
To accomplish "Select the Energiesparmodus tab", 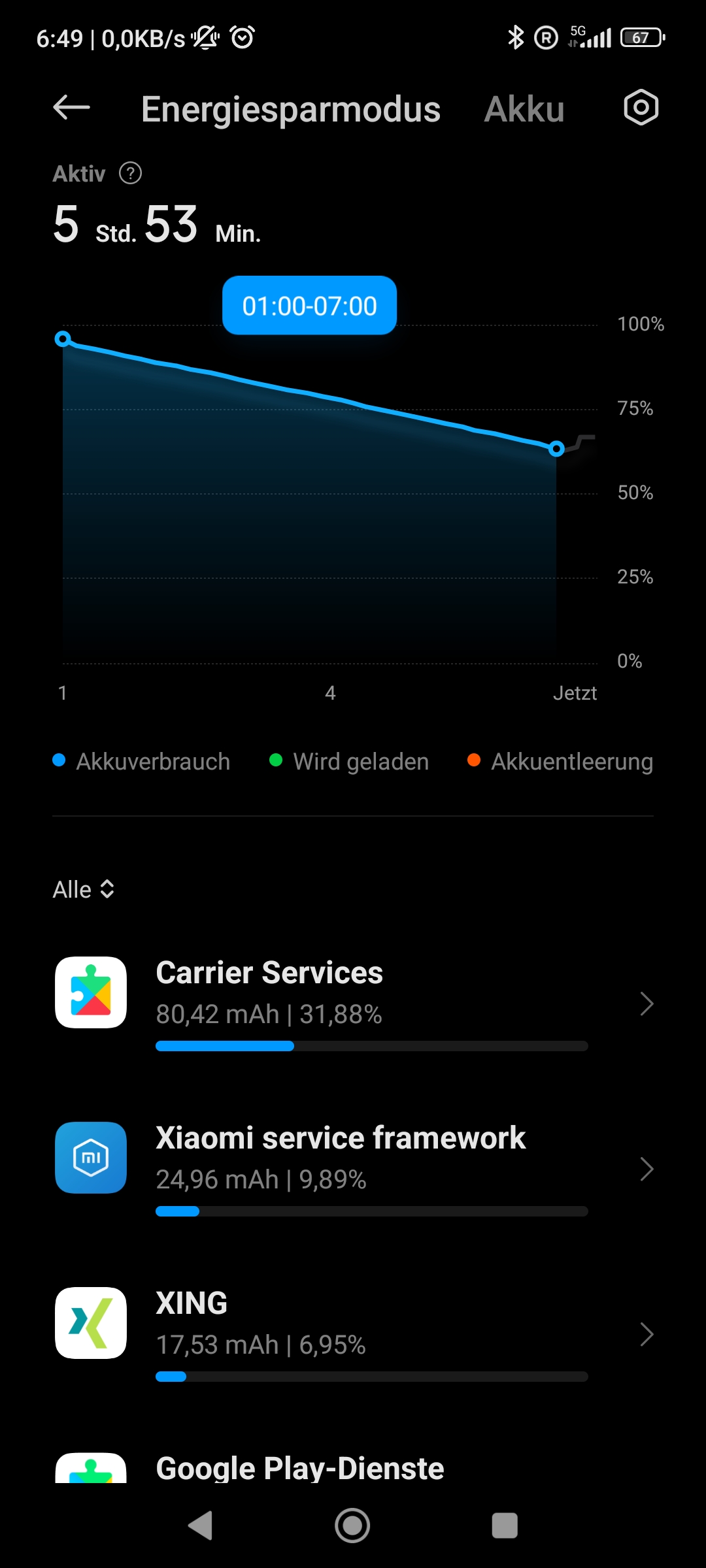I will [x=291, y=109].
